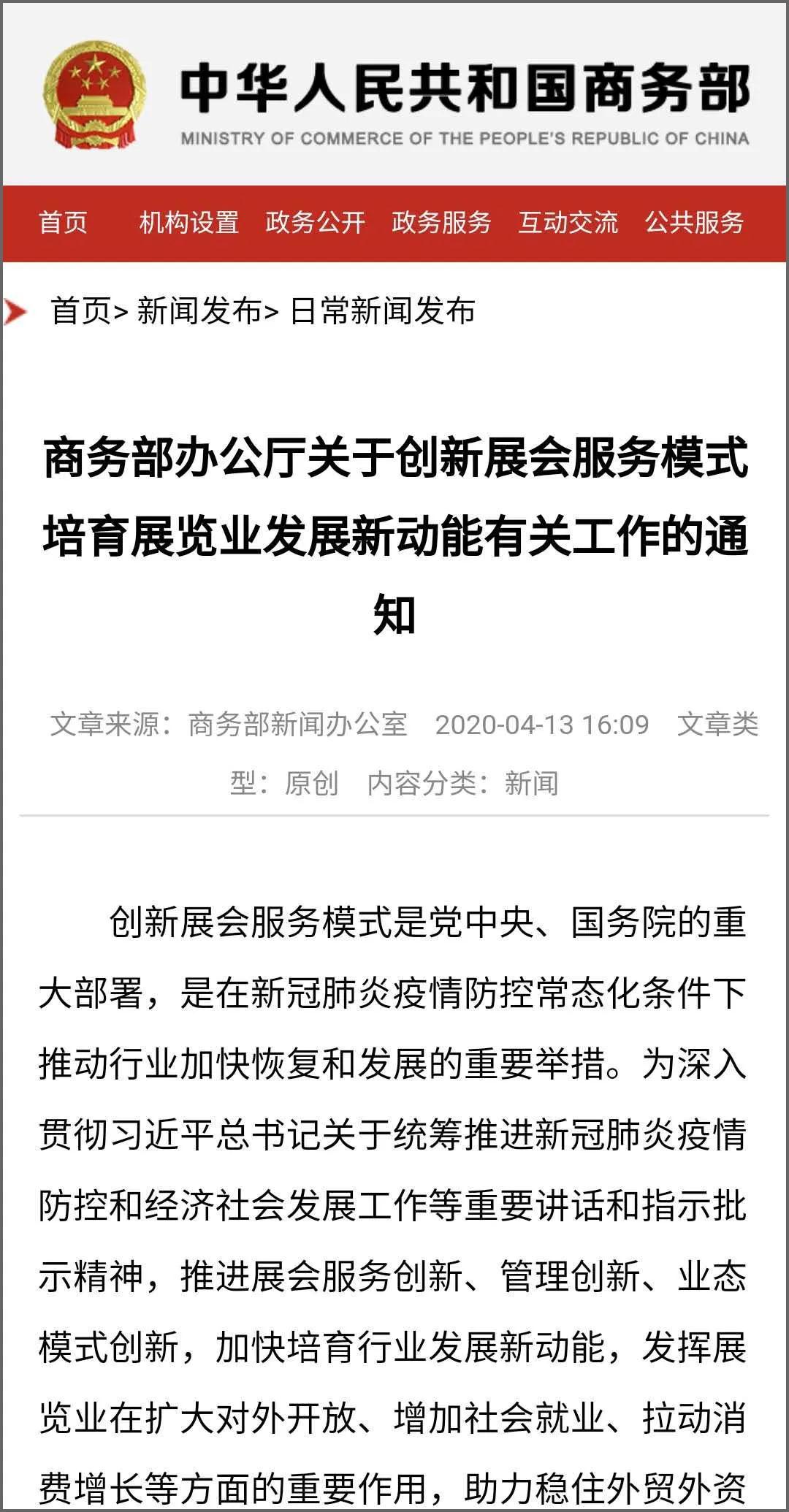Open the 政务公开 menu item
This screenshot has height=1512, width=789.
(315, 222)
